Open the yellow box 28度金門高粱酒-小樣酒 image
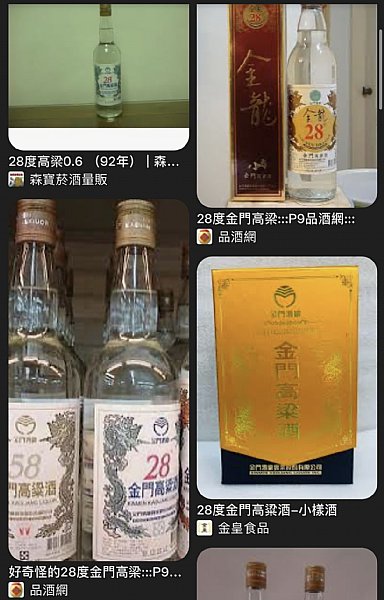 (x=287, y=378)
